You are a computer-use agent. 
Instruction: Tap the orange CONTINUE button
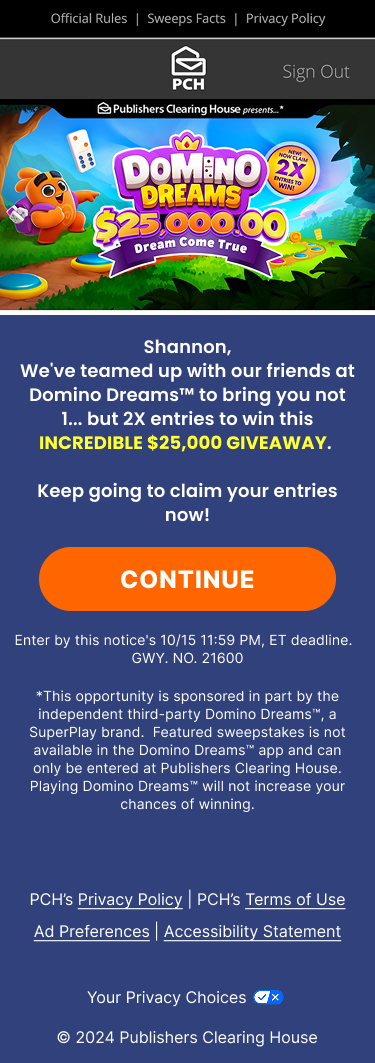tap(187, 579)
